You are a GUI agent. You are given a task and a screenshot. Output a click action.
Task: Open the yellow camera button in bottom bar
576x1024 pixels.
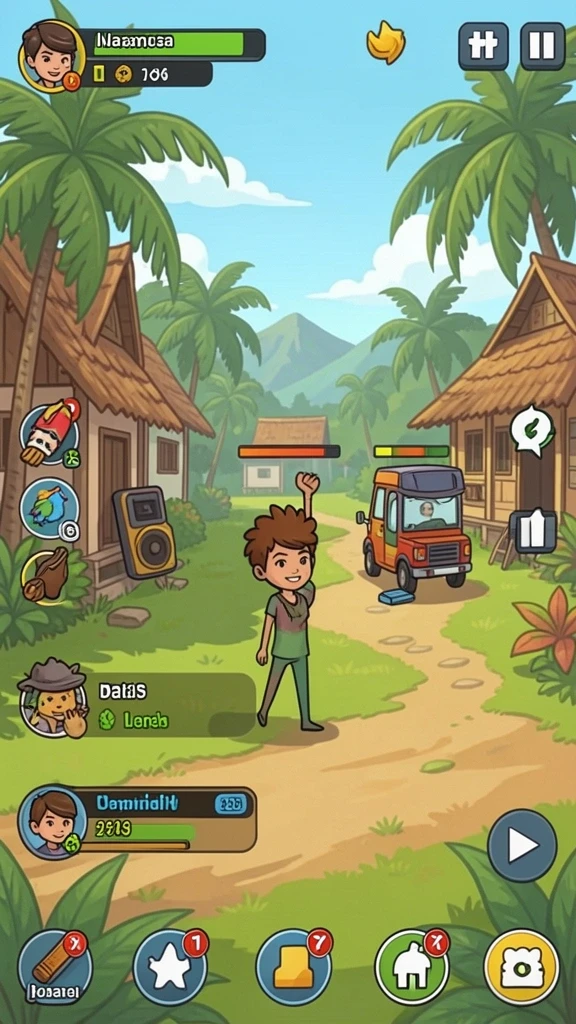522,967
